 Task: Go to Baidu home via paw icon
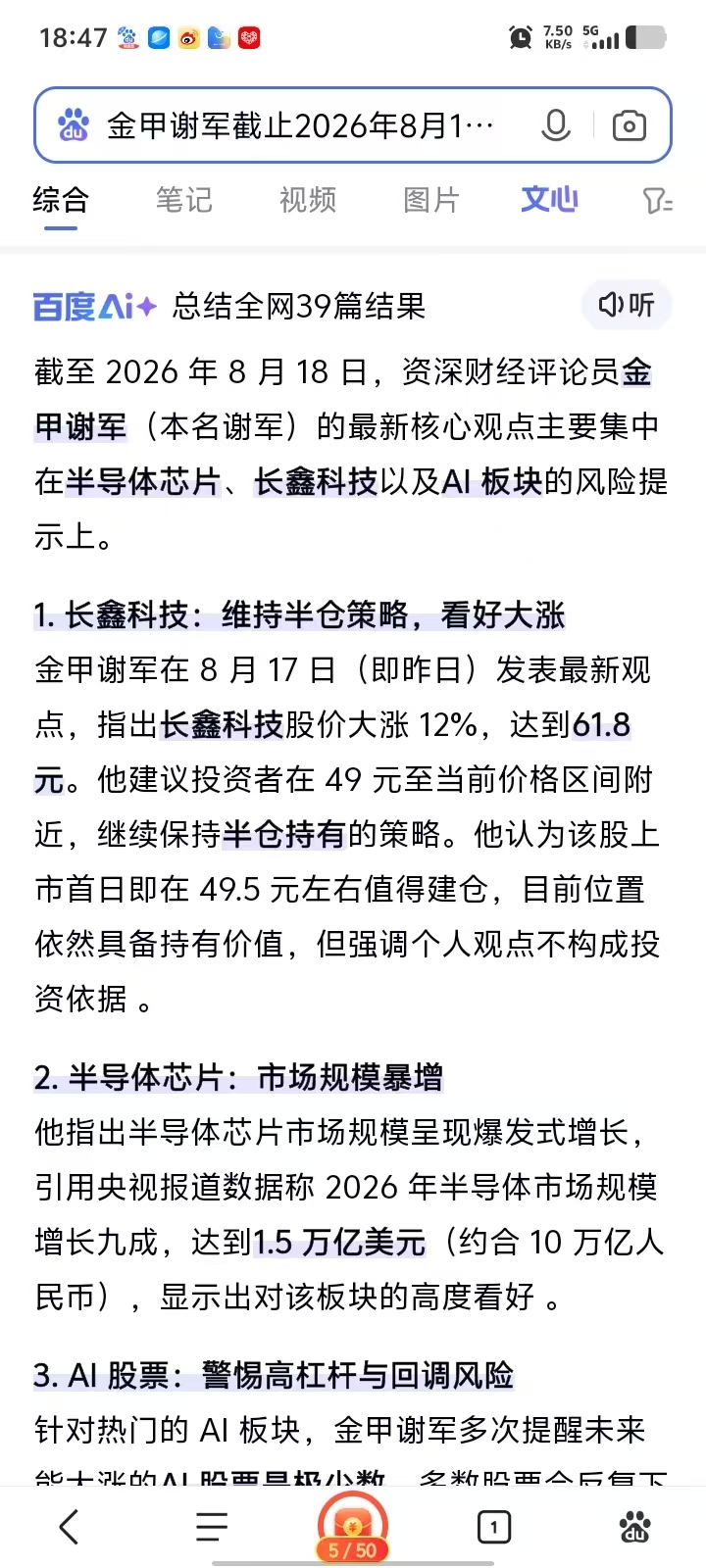(x=635, y=1527)
